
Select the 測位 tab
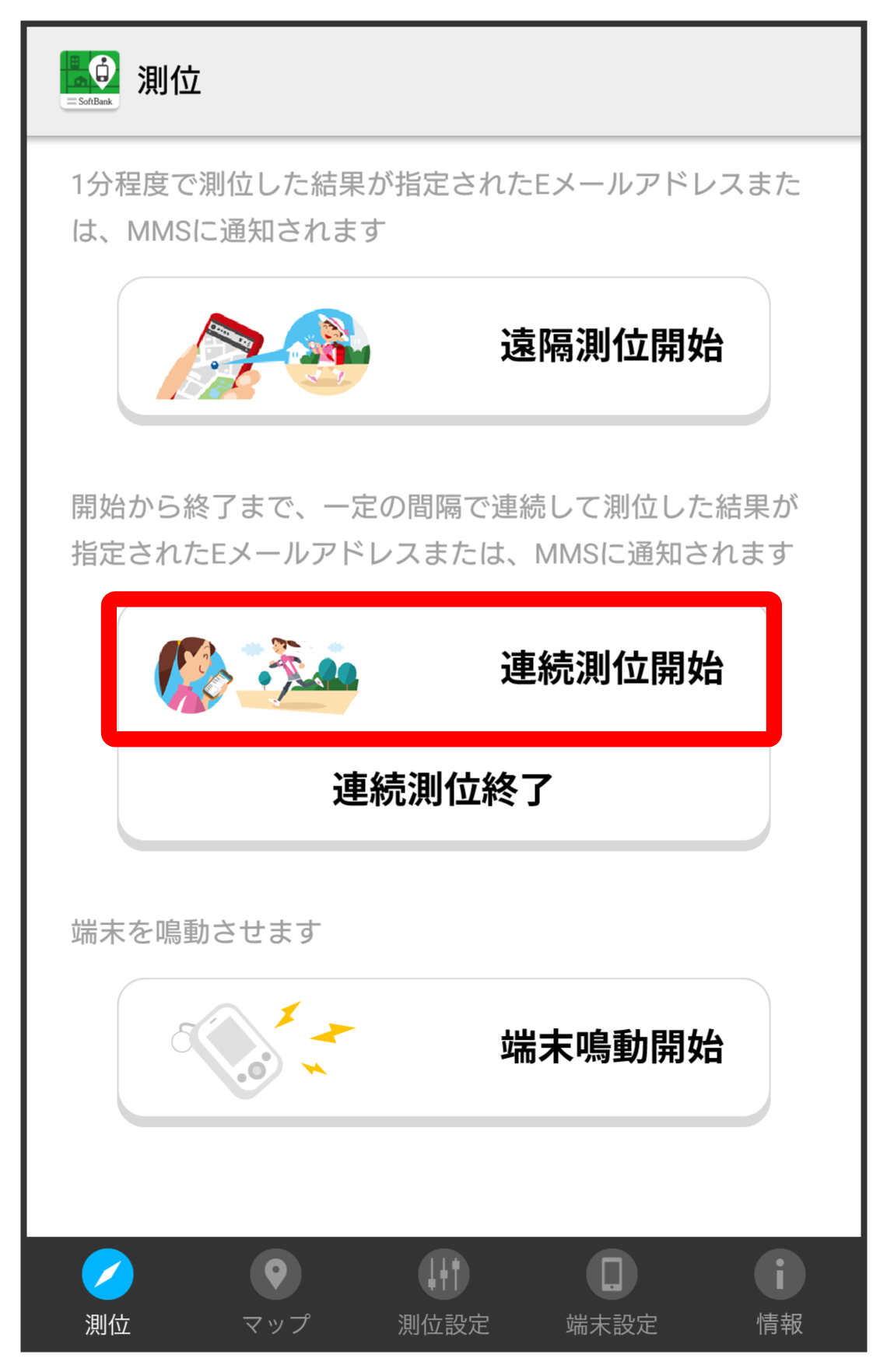tap(107, 1291)
